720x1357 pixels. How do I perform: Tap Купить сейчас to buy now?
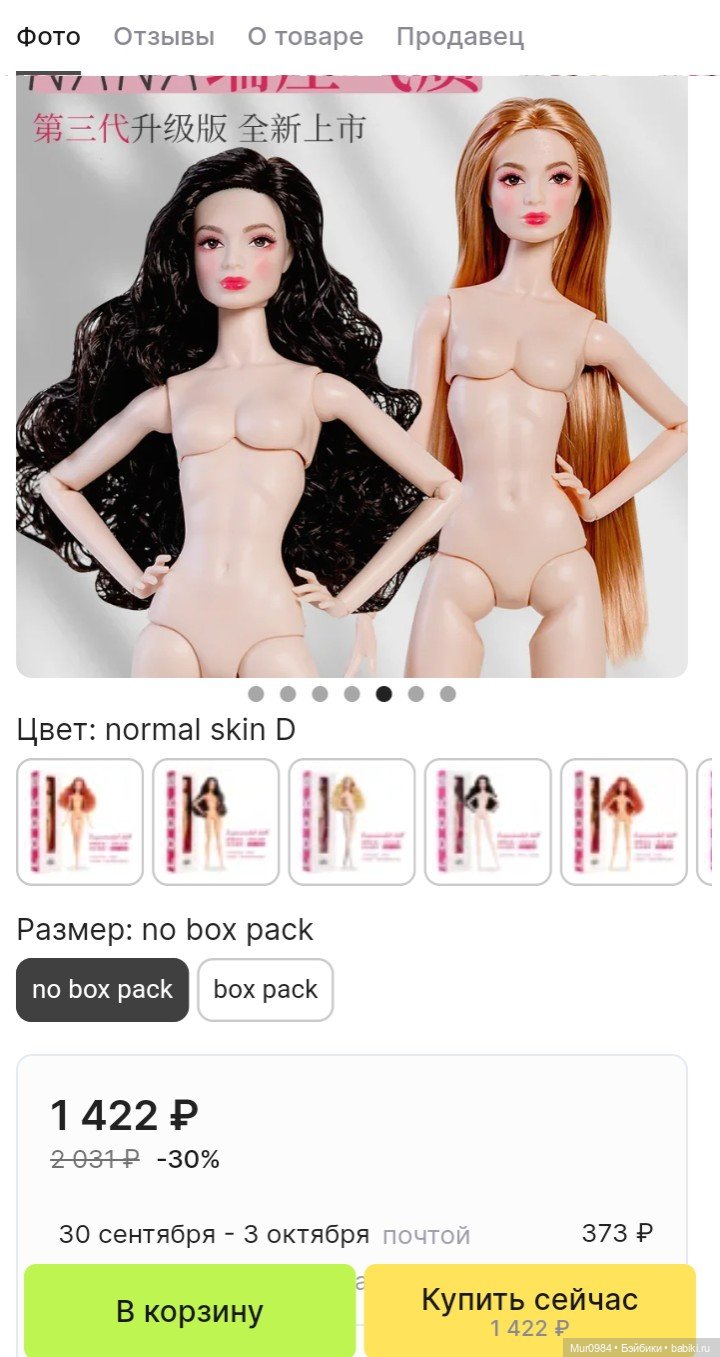(x=529, y=1310)
